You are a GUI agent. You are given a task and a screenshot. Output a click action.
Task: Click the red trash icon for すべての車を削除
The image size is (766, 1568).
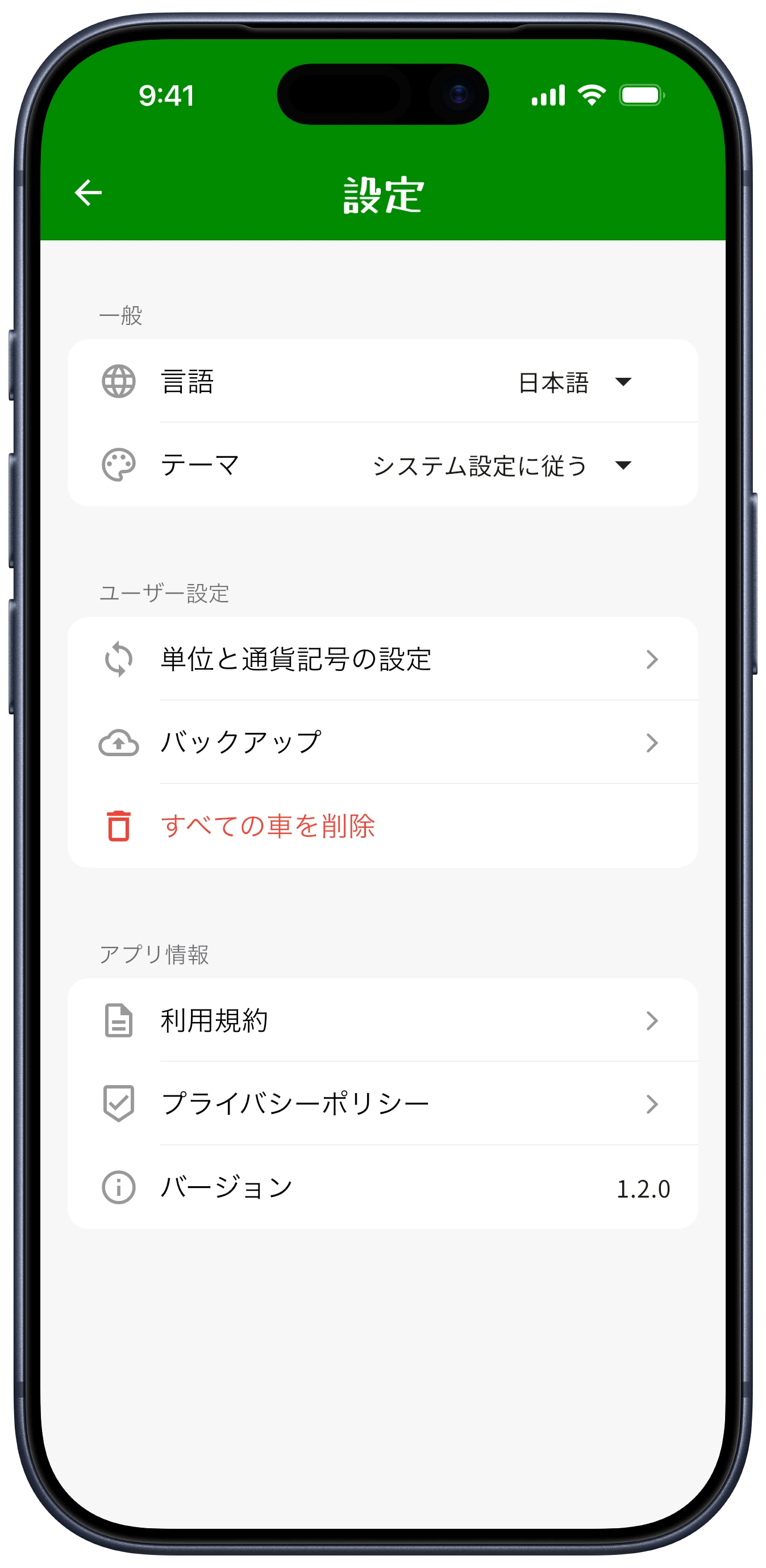pos(119,825)
